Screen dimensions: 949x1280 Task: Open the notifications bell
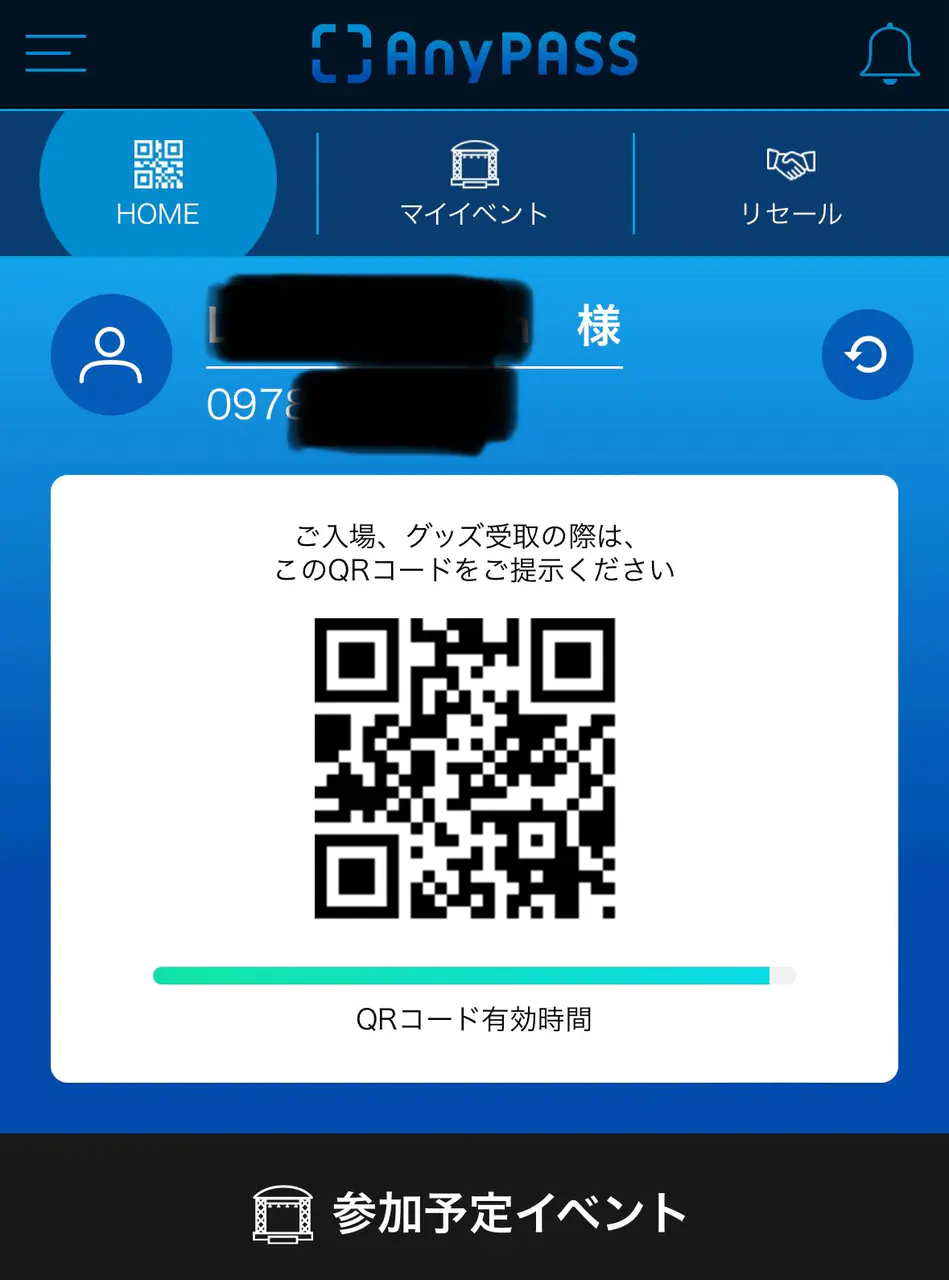point(889,54)
